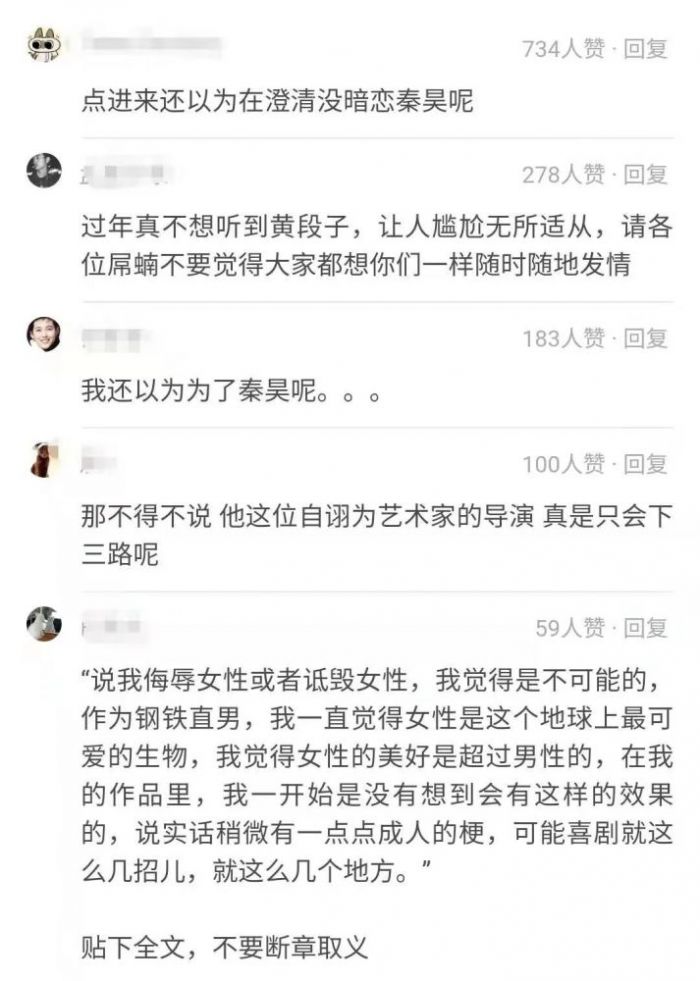Image resolution: width=700 pixels, height=981 pixels.
Task: Like the comment showing 59人赞
Action: [x=570, y=628]
